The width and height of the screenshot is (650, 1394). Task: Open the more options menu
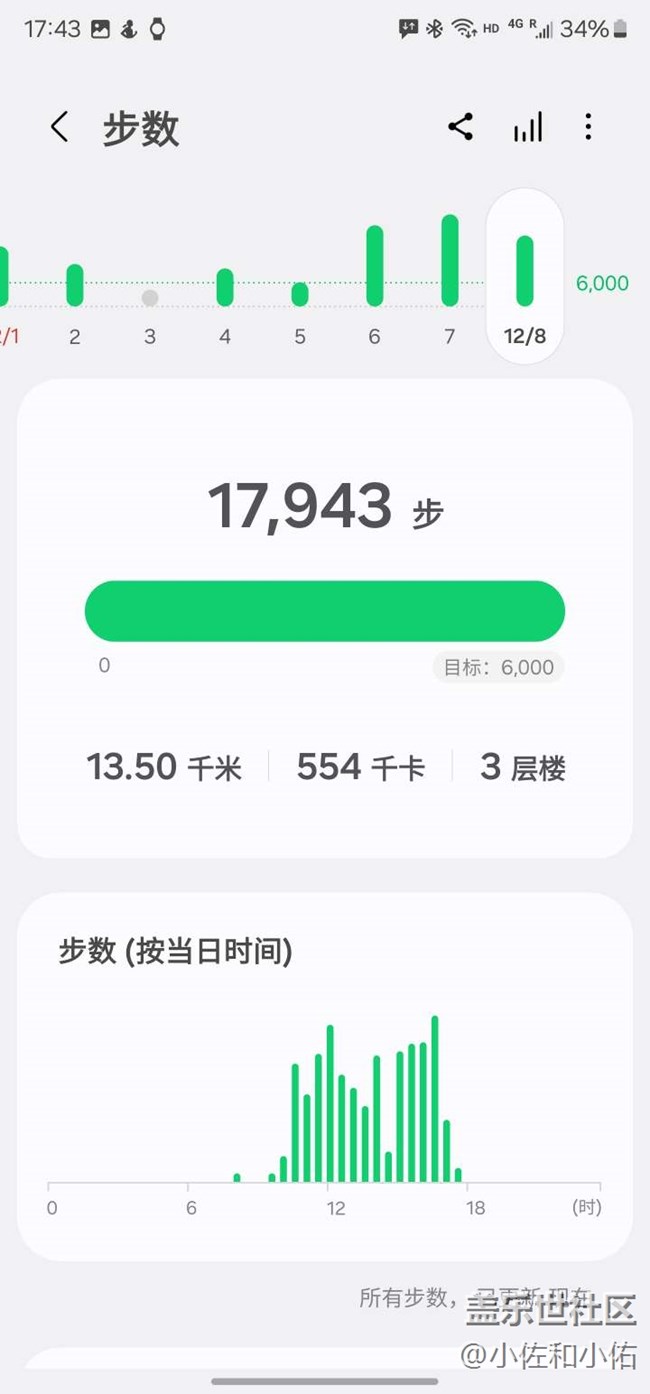(x=588, y=127)
